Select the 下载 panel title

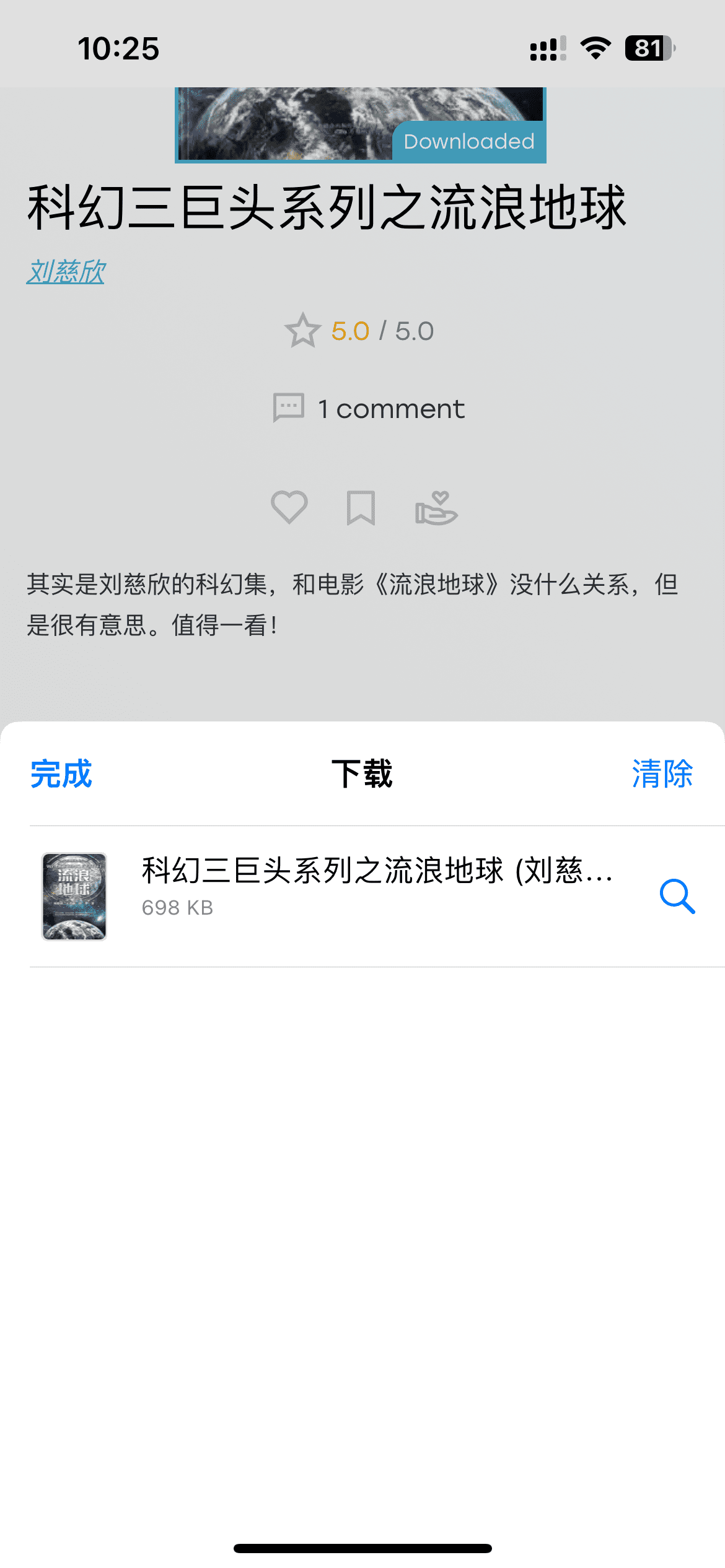362,774
